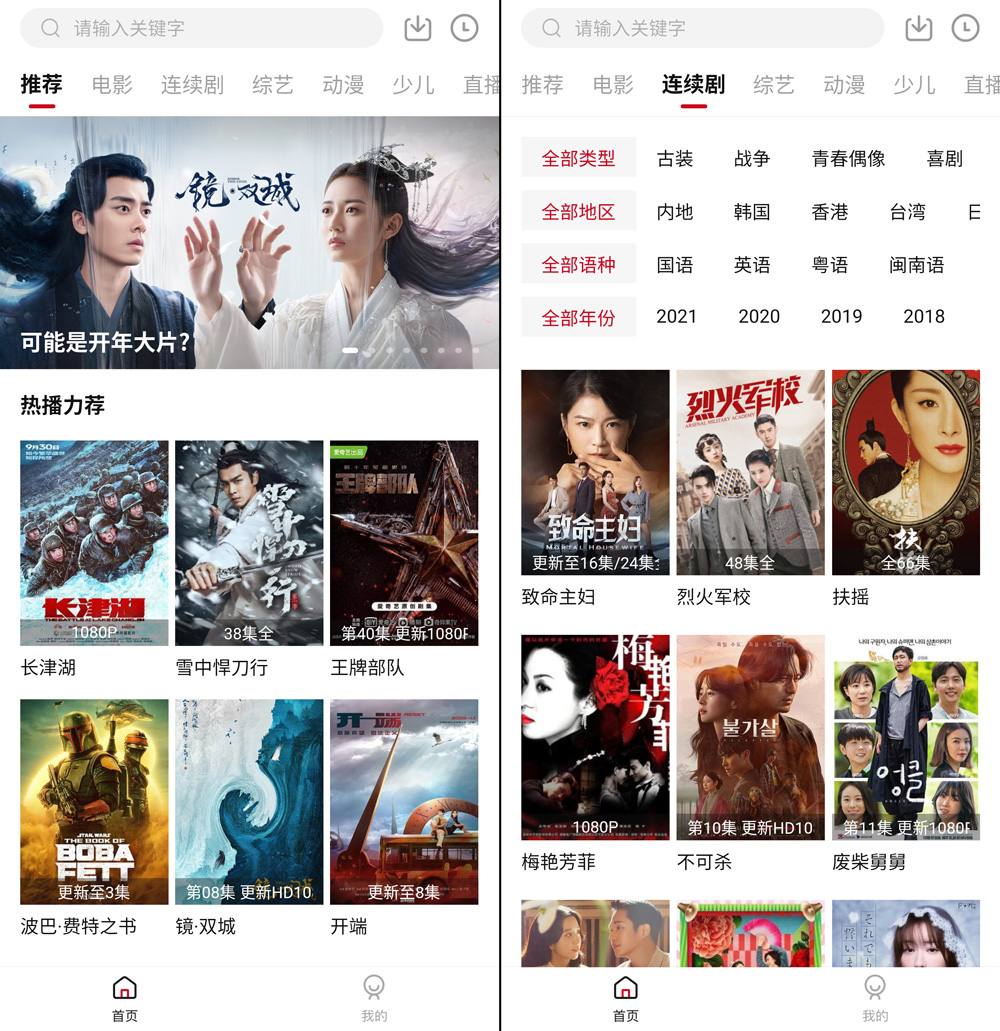Open 废柴舅舅 series card
The height and width of the screenshot is (1031, 1000).
click(x=905, y=737)
